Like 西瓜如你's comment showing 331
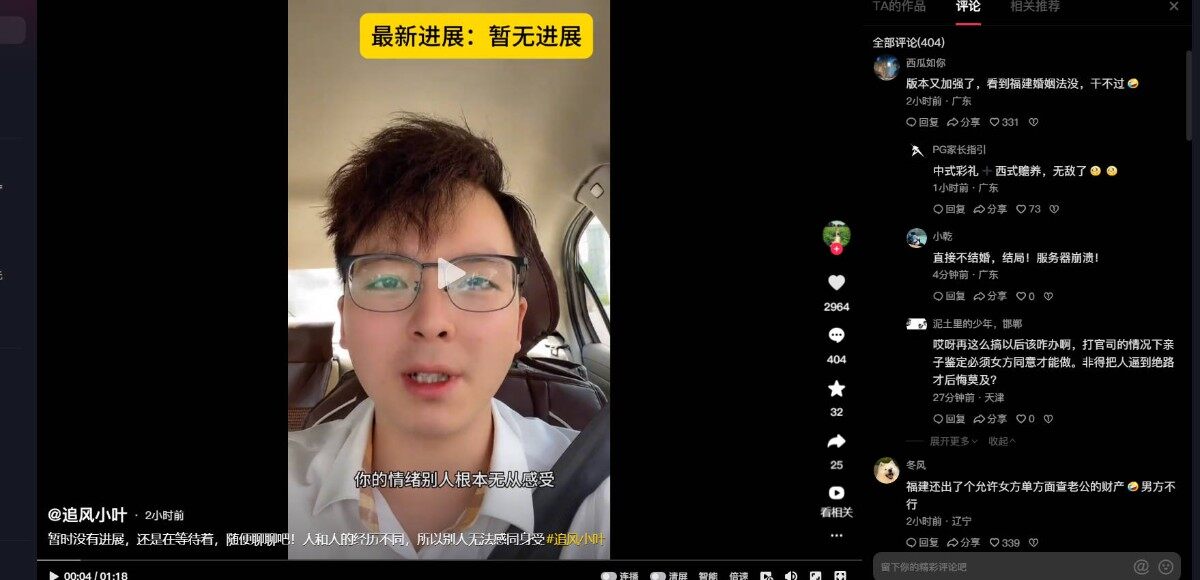 pyautogui.click(x=1003, y=122)
